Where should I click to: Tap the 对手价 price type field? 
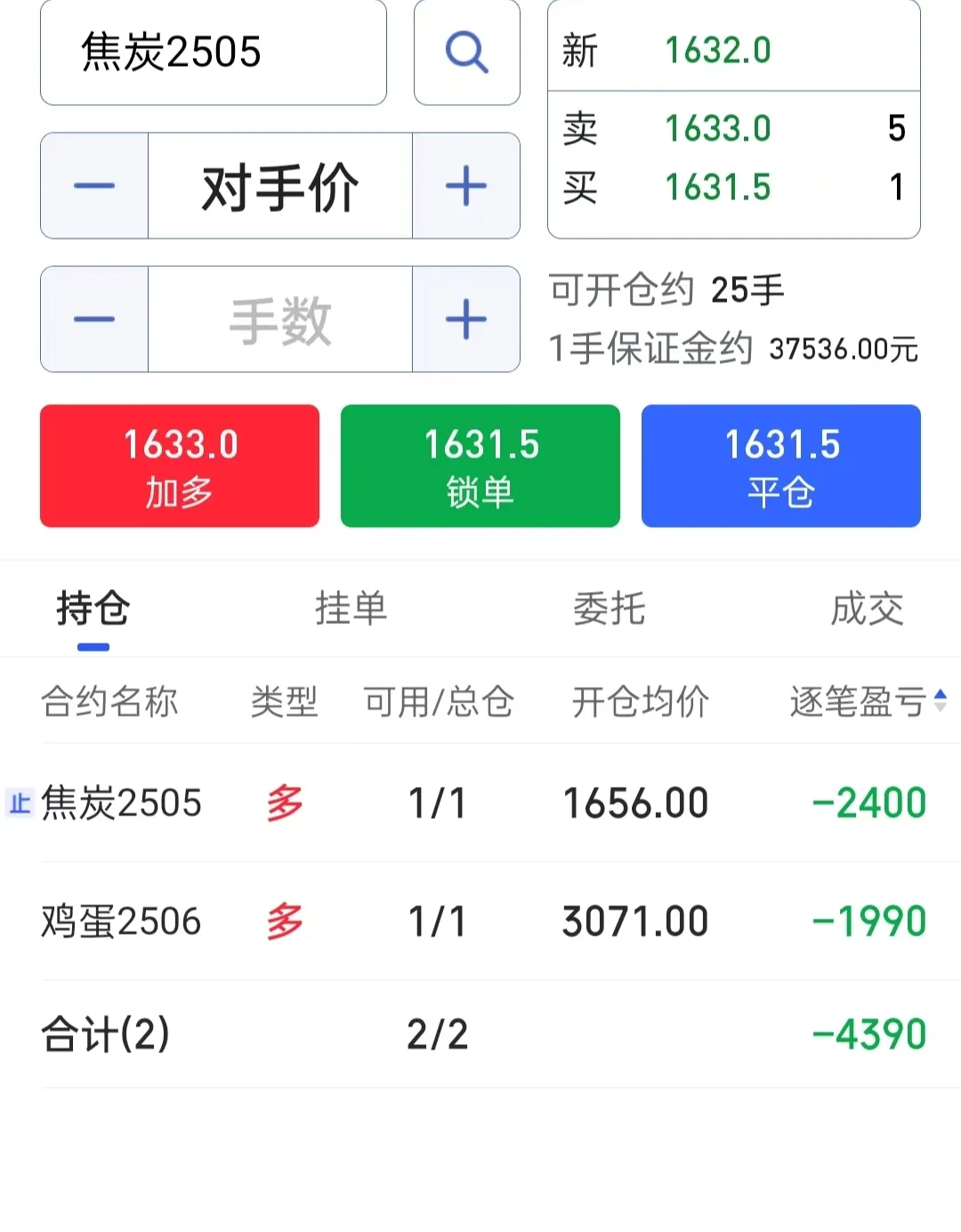coord(280,186)
